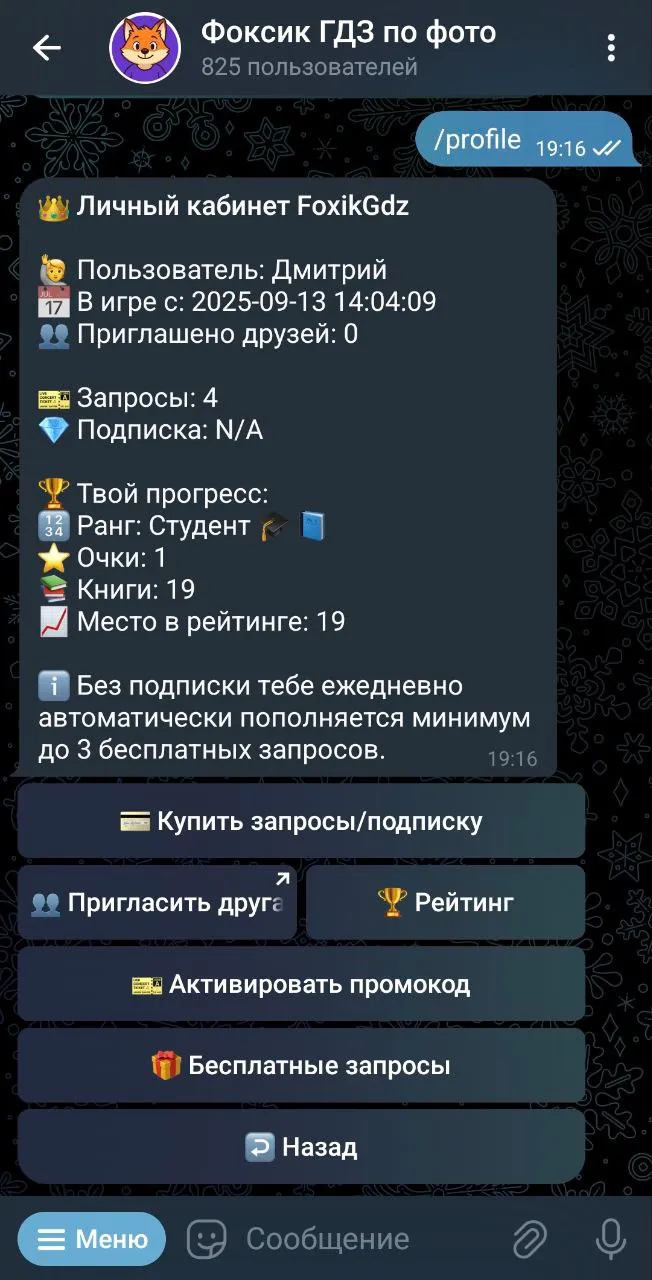Tap the voice message microphone
The width and height of the screenshot is (652, 1280).
coord(610,1240)
